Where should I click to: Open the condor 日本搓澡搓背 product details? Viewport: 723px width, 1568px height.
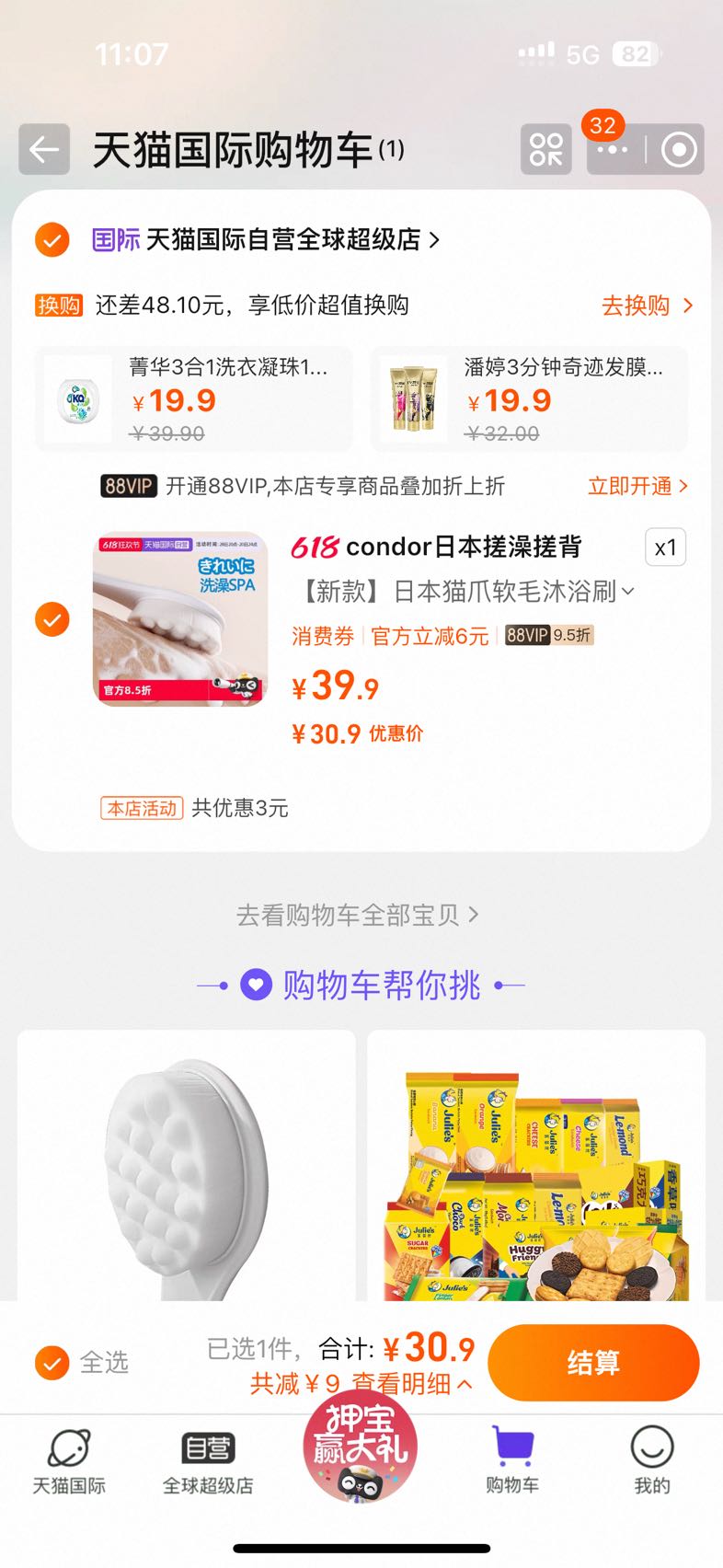pos(463,548)
